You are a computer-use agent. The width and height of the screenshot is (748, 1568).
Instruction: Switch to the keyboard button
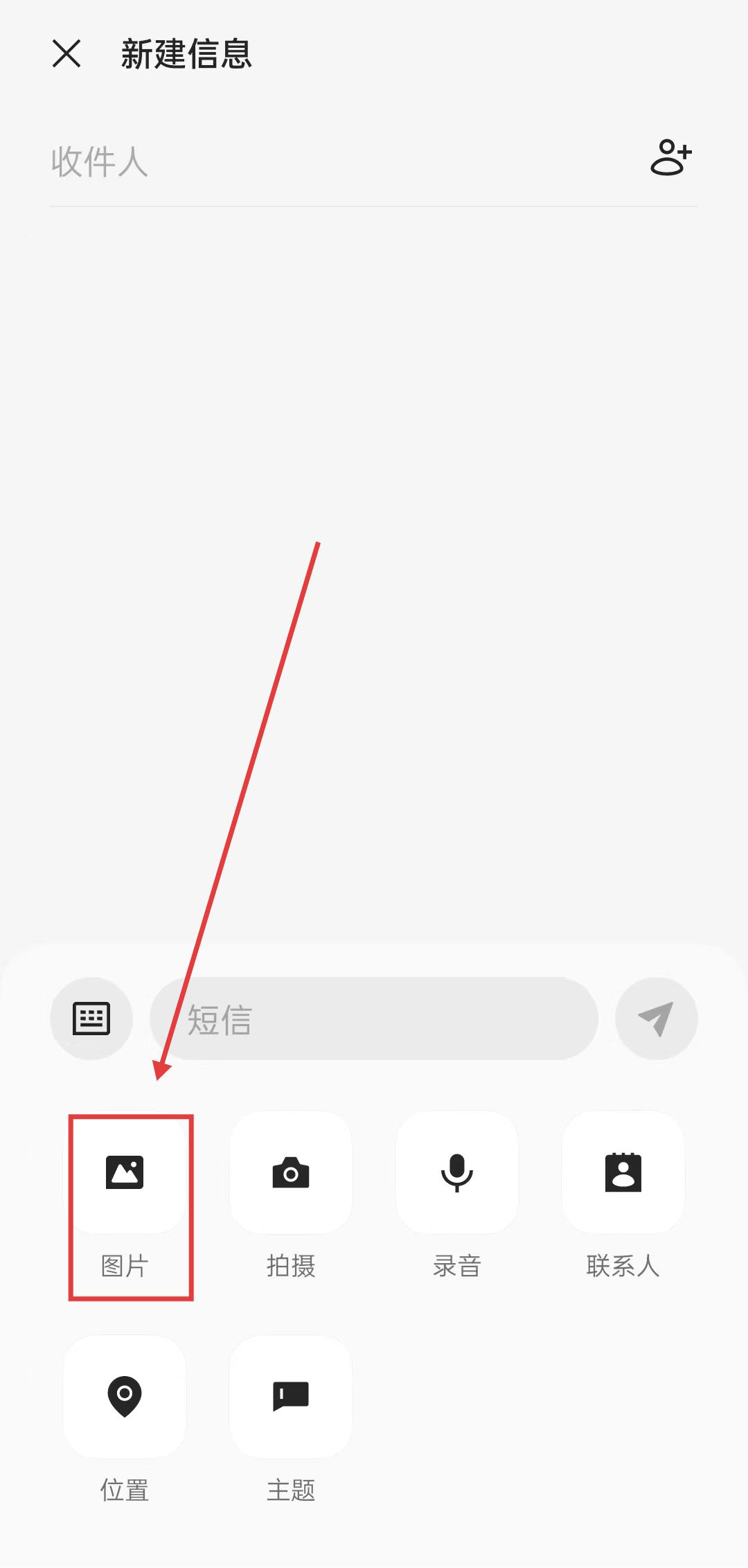[x=91, y=1018]
